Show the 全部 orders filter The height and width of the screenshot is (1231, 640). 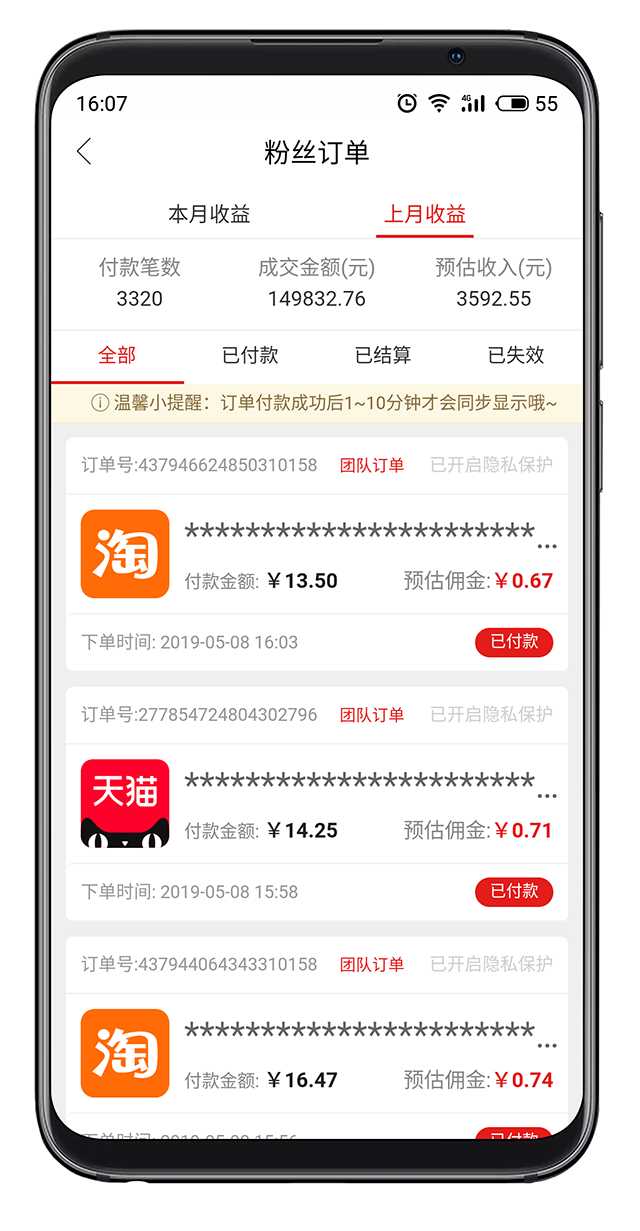[x=117, y=355]
